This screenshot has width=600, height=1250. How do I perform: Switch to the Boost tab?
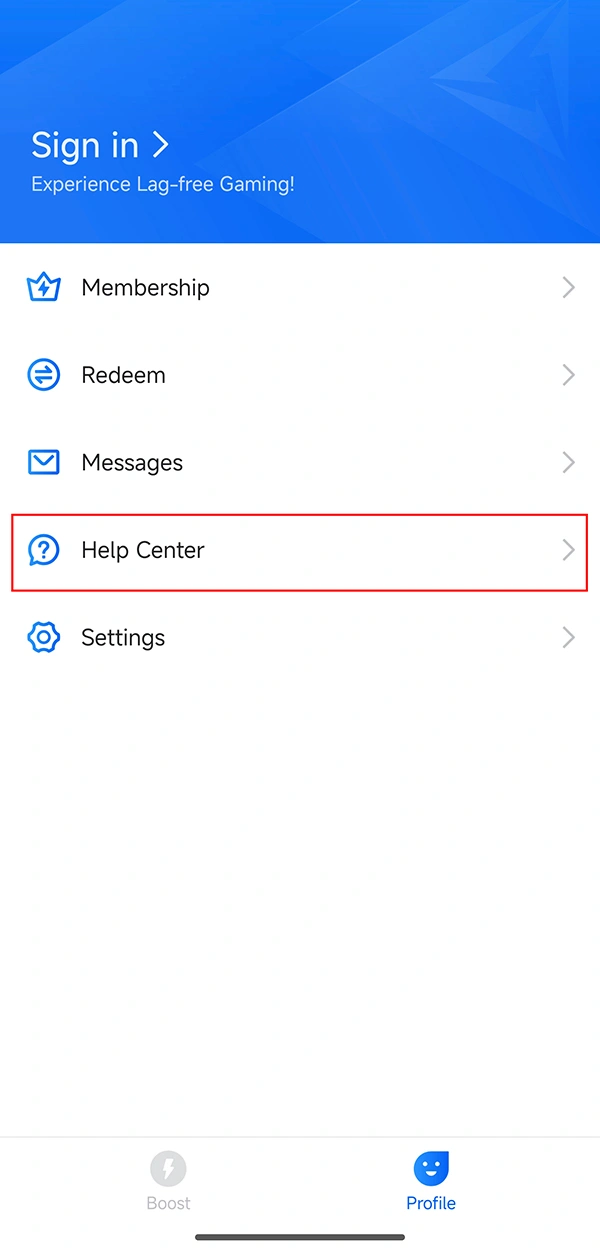click(168, 1181)
